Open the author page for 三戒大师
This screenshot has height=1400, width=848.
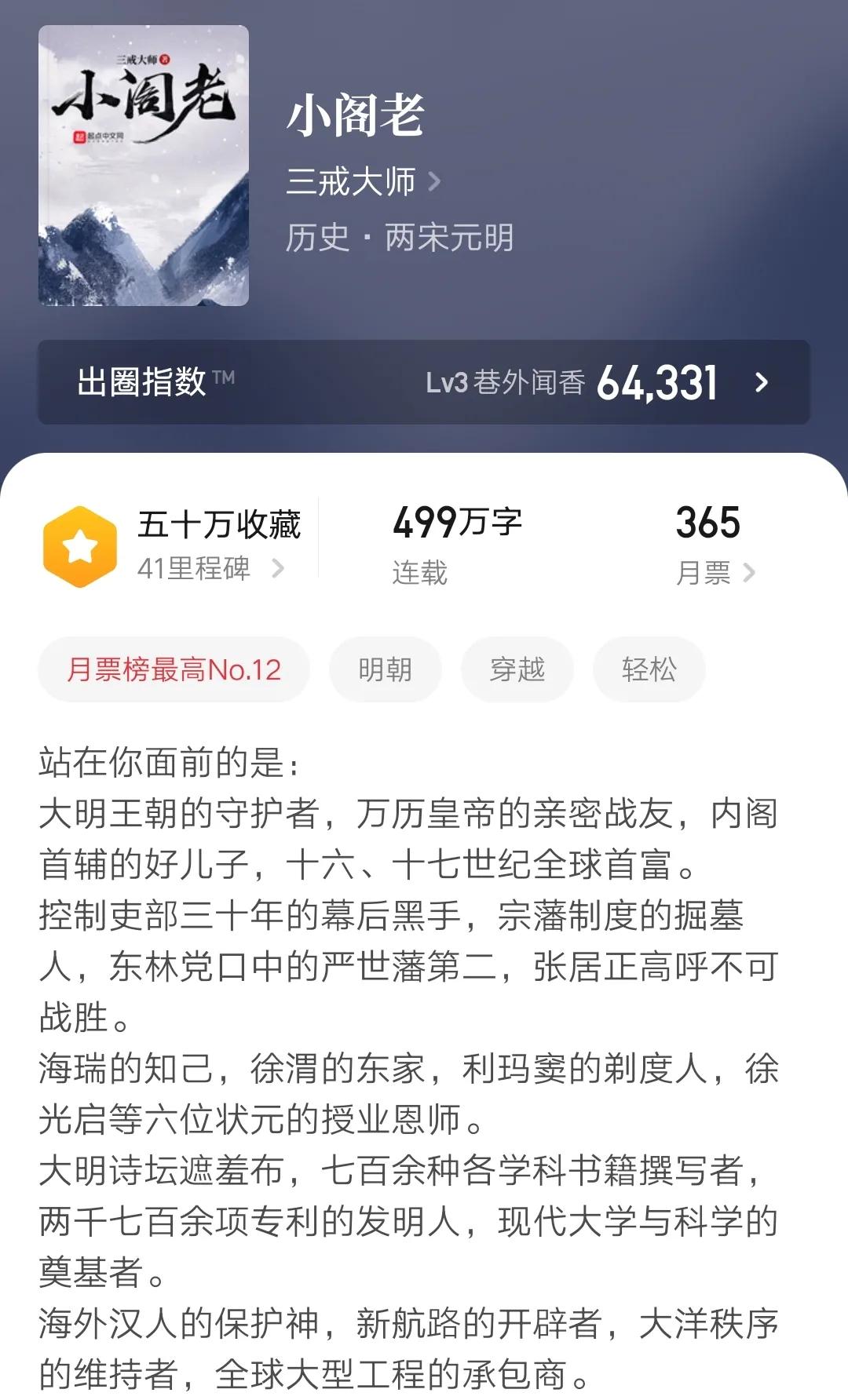click(x=353, y=180)
